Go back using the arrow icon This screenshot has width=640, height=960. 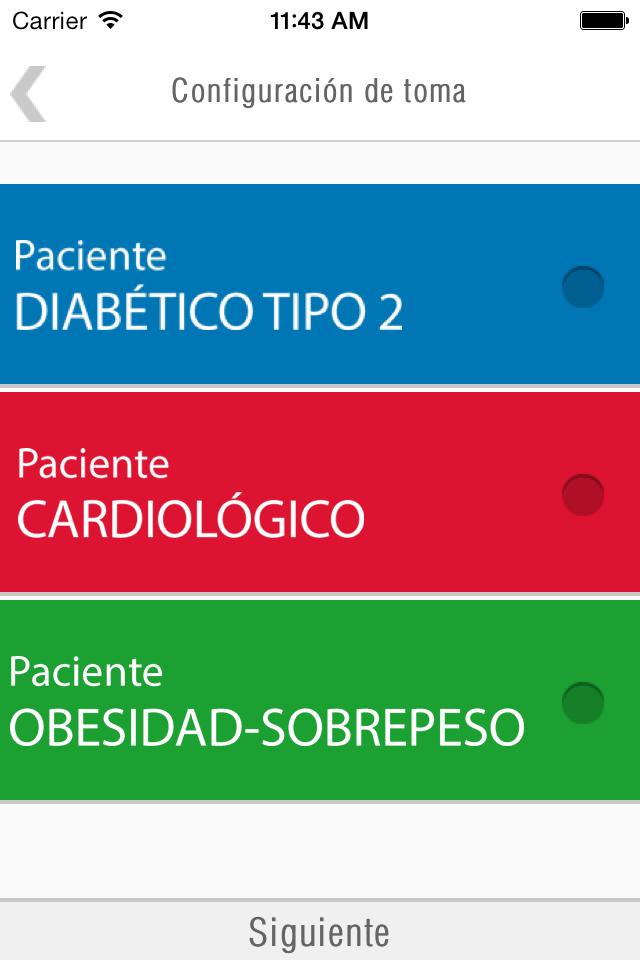[29, 95]
